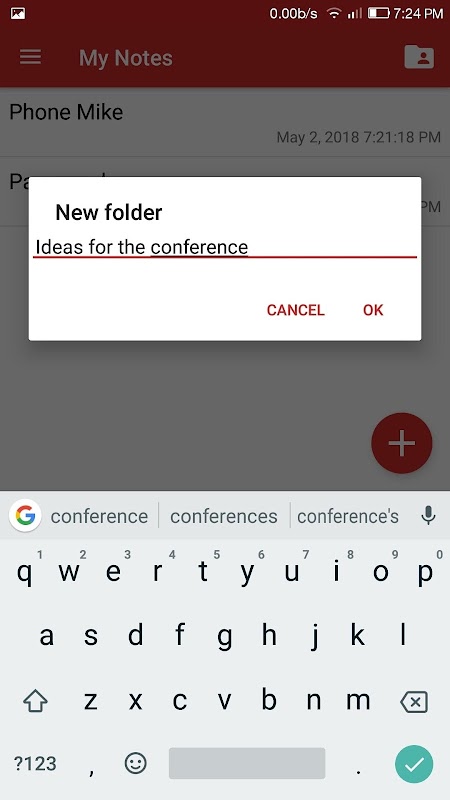This screenshot has width=450, height=800.
Task: Tap the keyboard's green checkmark key
Action: (414, 764)
